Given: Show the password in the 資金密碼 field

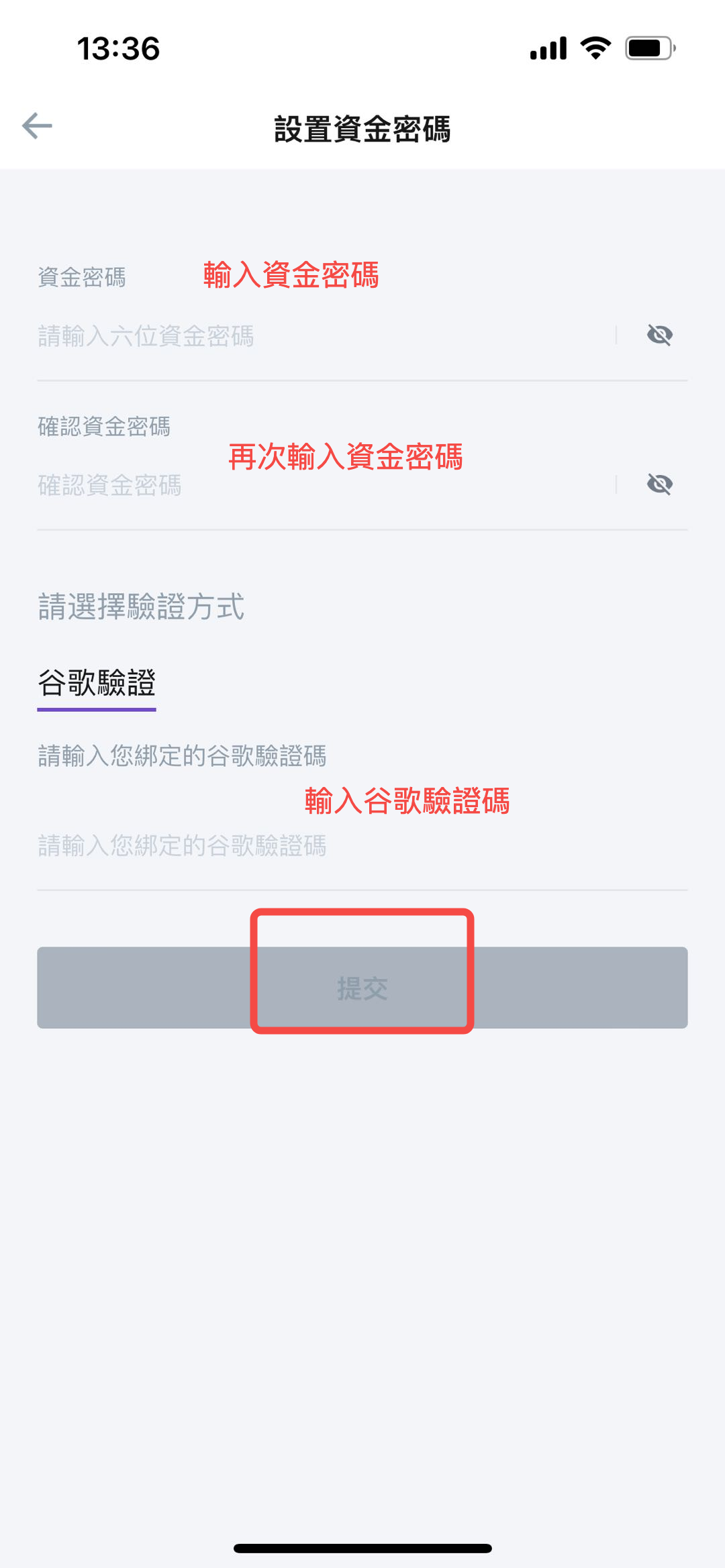Looking at the screenshot, I should [659, 335].
